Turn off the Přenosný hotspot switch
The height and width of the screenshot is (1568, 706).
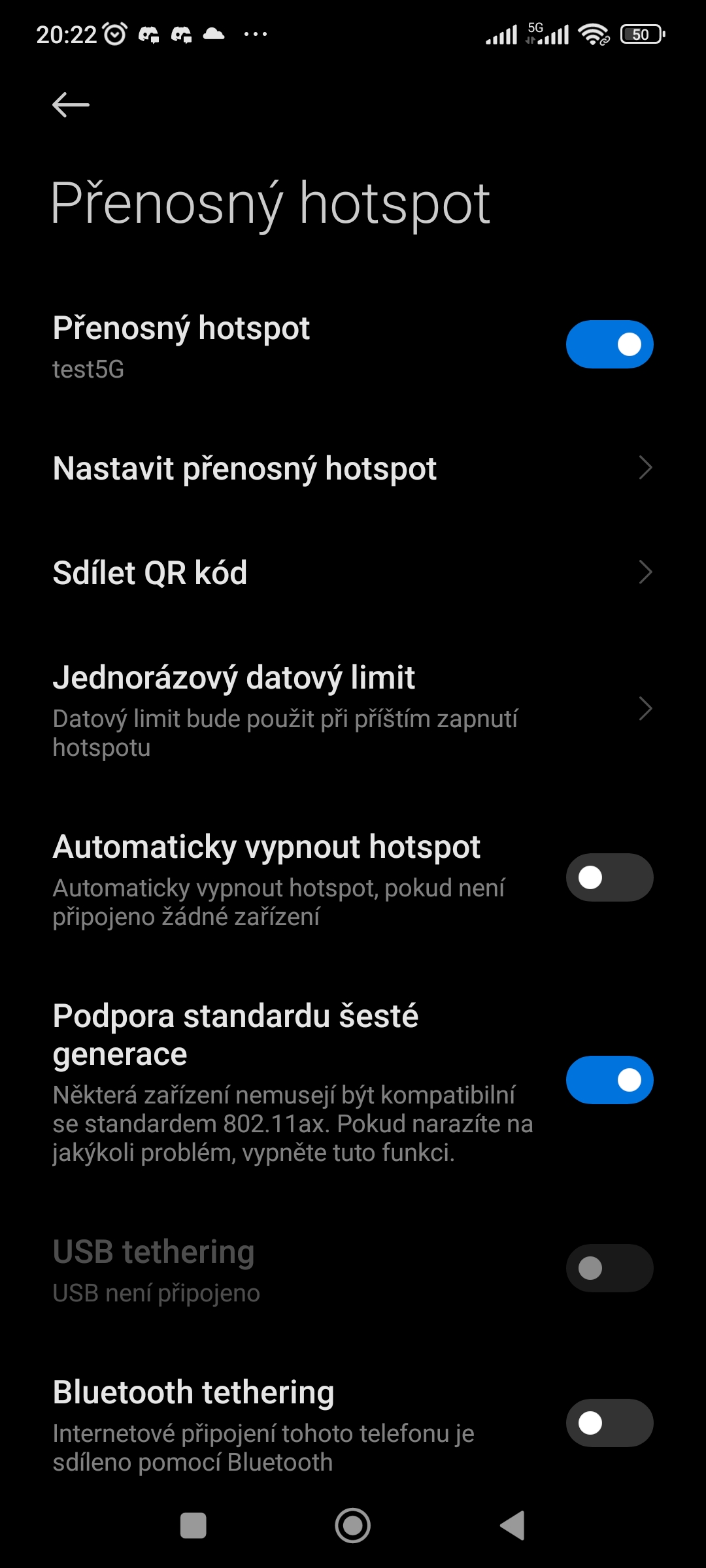click(609, 344)
